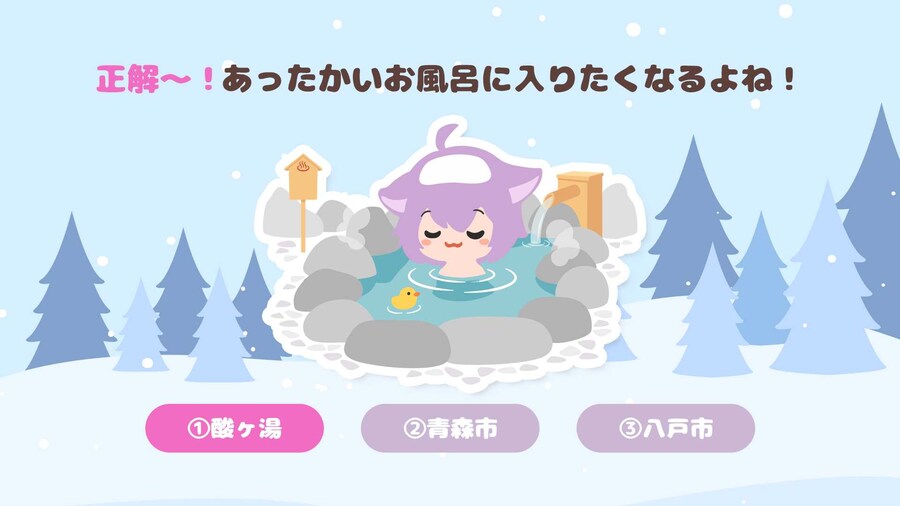The height and width of the screenshot is (506, 900).
Task: Pick the ③八戸市 answer option
Action: (x=665, y=428)
